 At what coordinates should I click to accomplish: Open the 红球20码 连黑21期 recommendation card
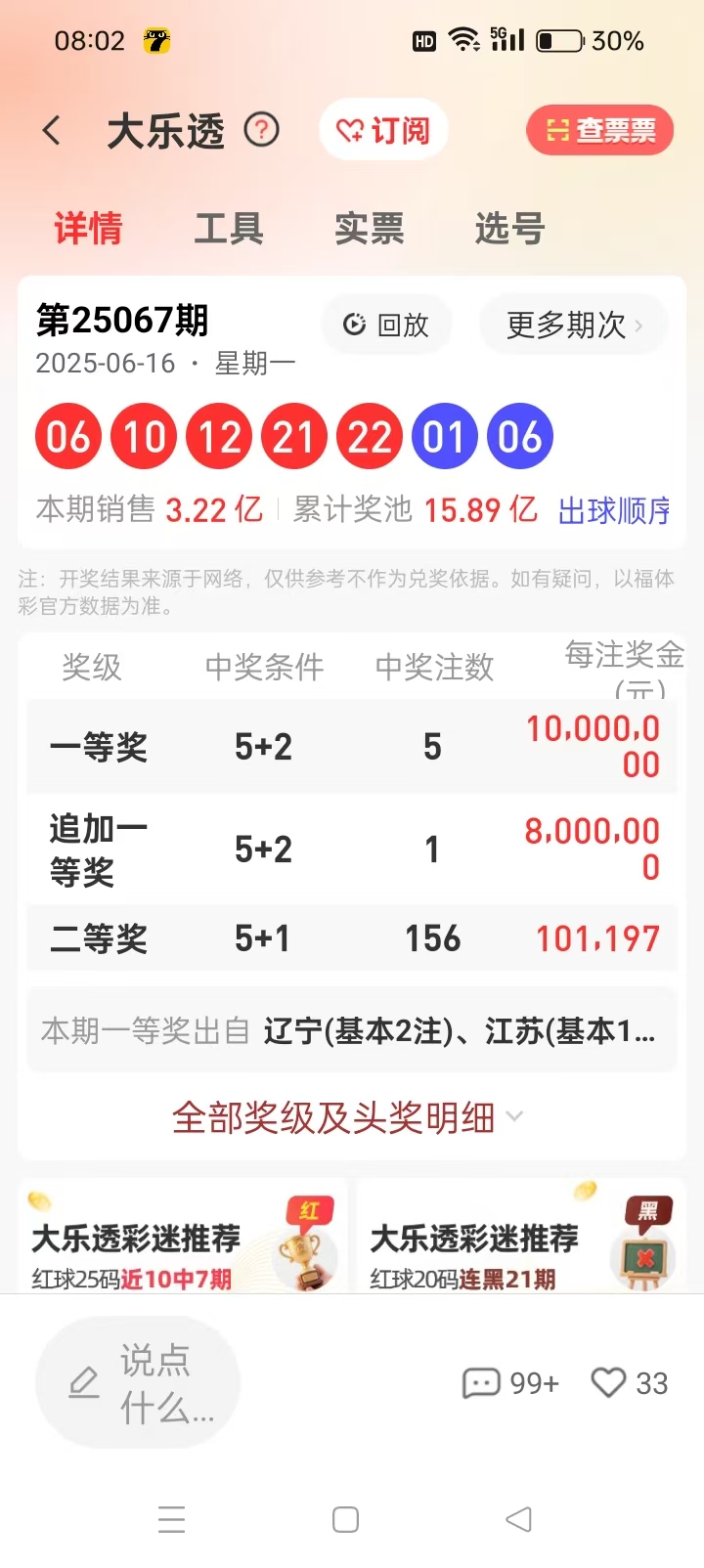tap(520, 1241)
